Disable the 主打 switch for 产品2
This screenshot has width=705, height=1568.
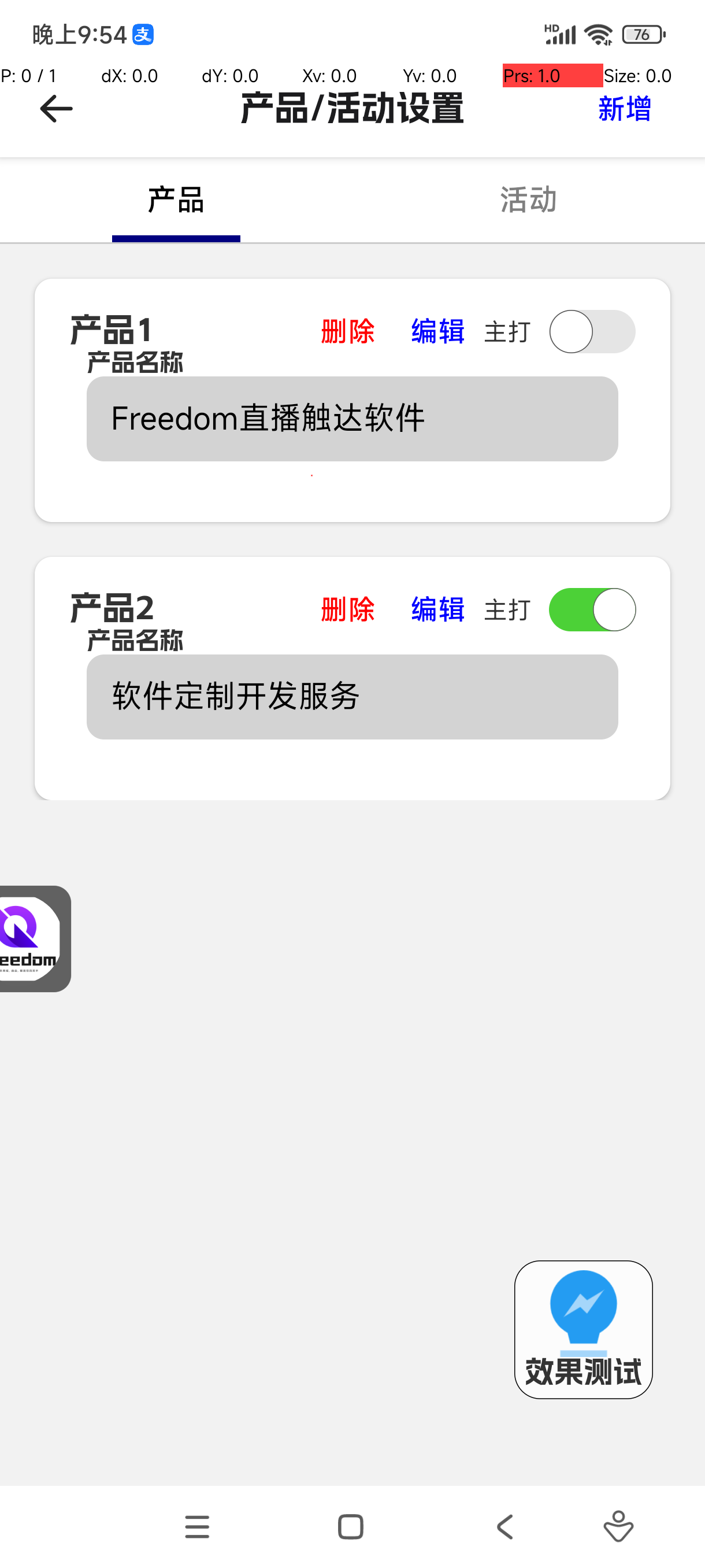pyautogui.click(x=592, y=609)
